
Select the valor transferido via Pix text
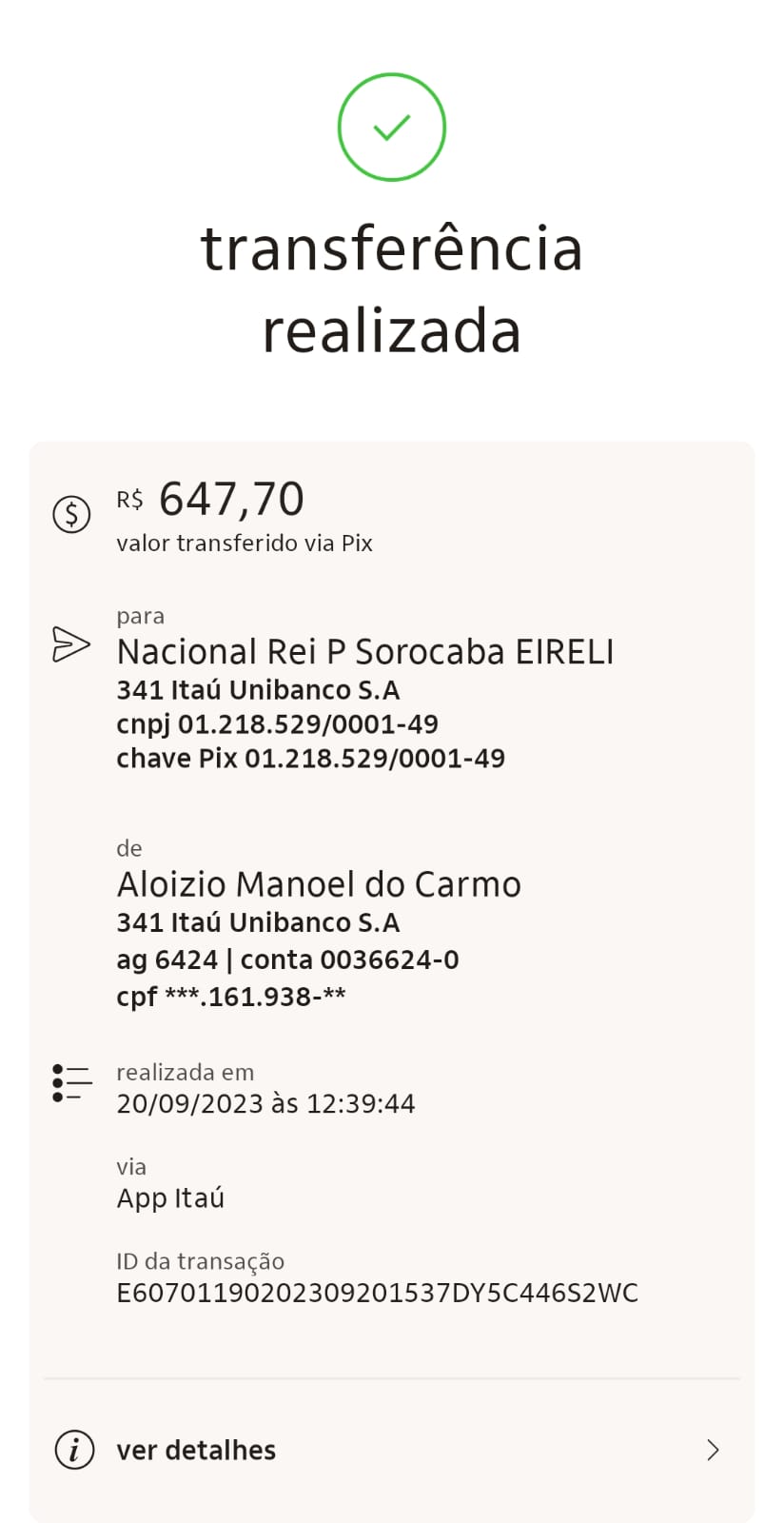pyautogui.click(x=245, y=544)
